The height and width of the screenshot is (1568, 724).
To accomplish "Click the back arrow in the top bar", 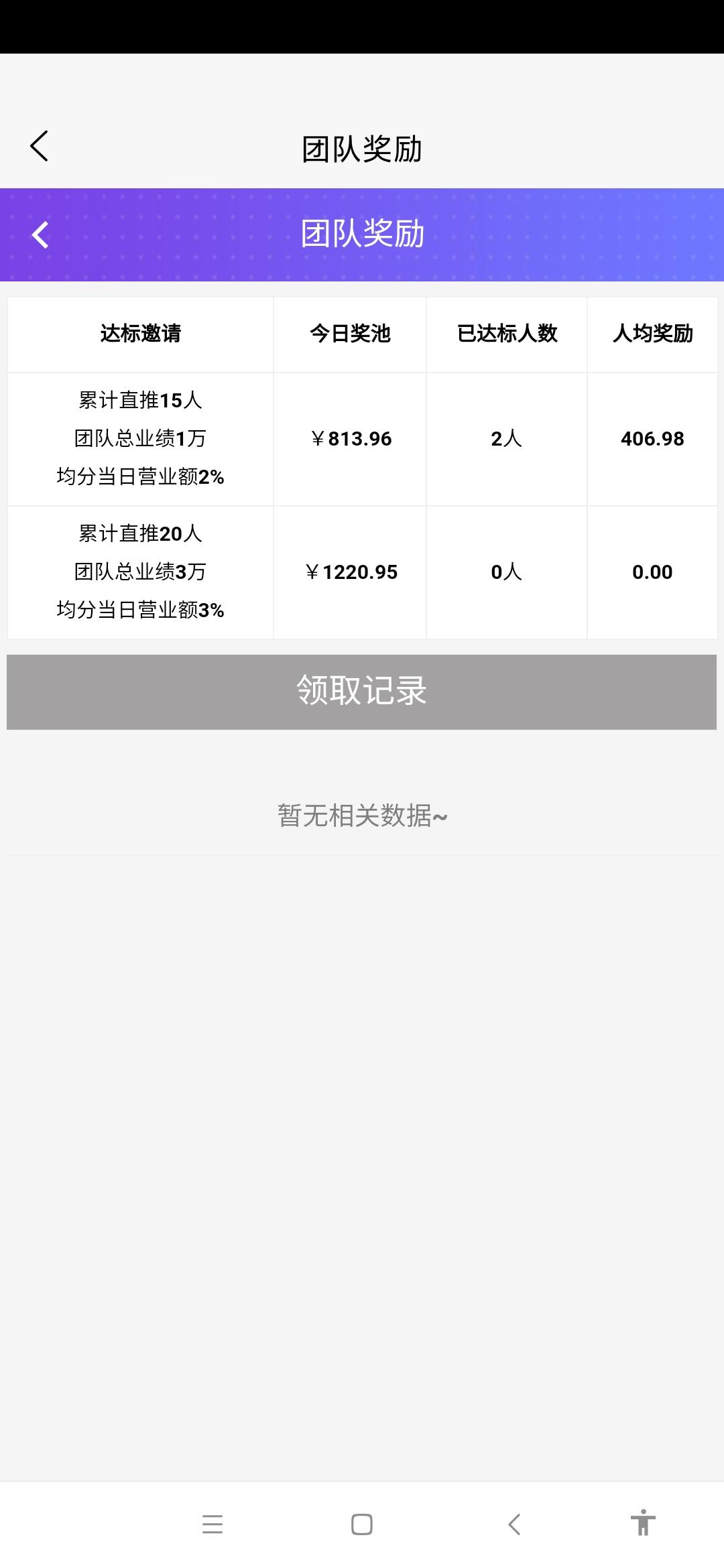I will (38, 146).
